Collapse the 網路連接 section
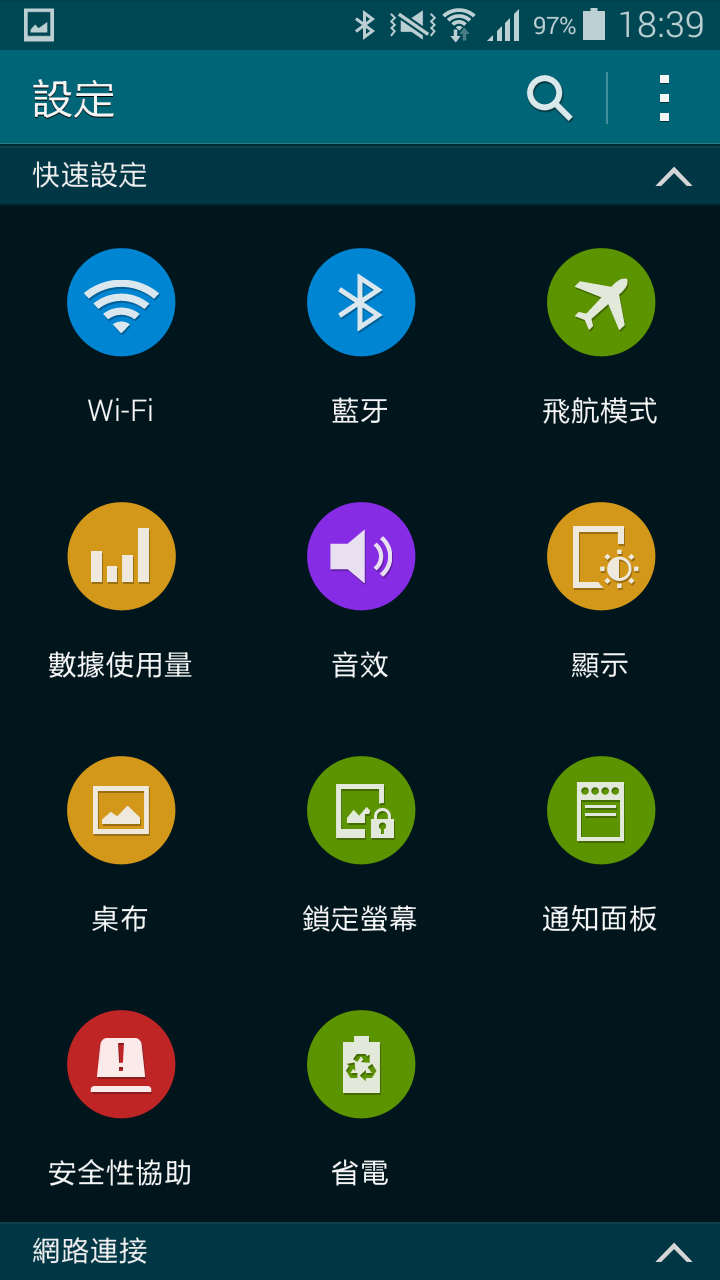This screenshot has height=1280, width=720. [x=673, y=1252]
